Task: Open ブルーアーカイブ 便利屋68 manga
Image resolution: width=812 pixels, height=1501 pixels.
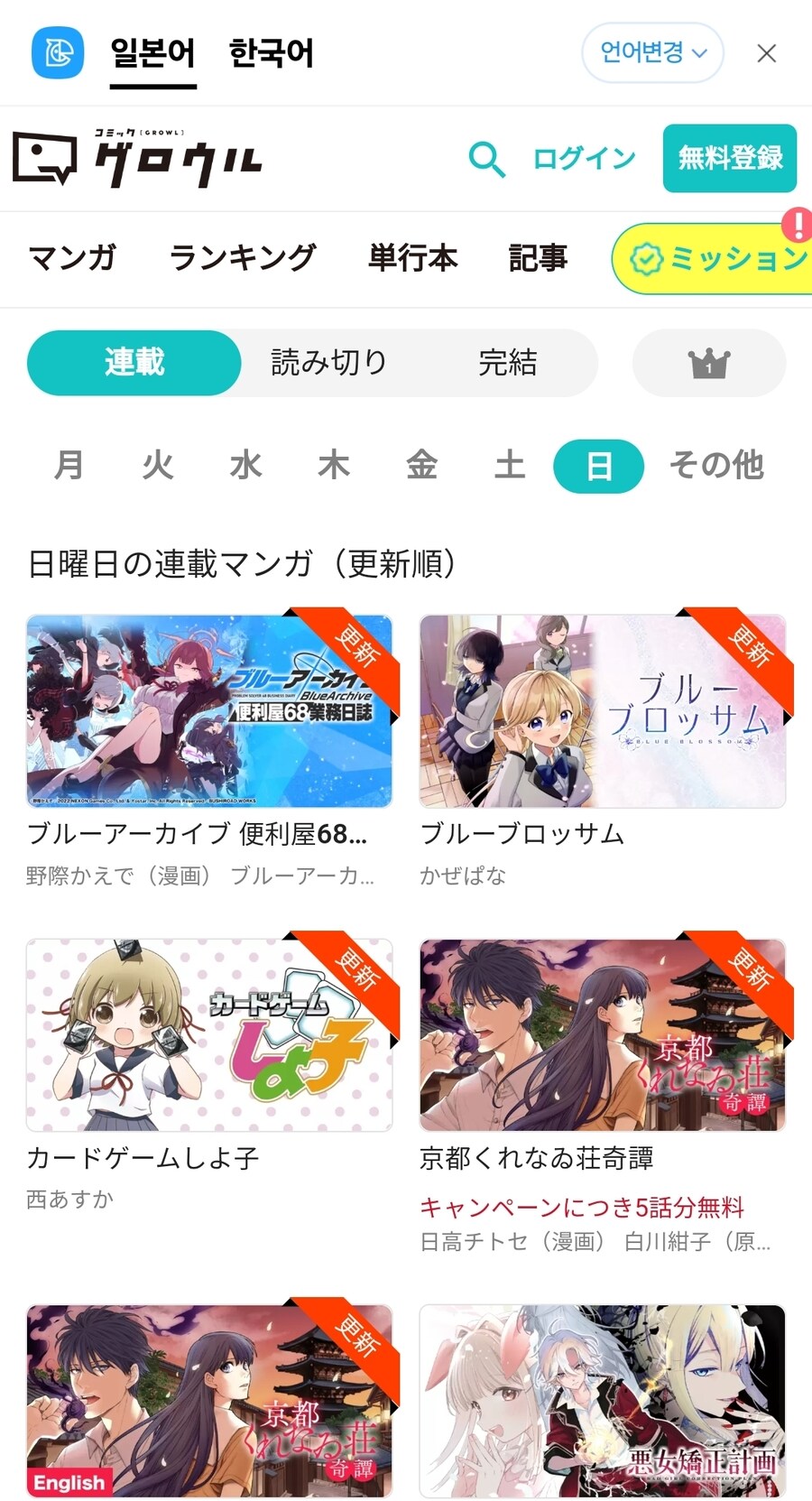Action: pyautogui.click(x=209, y=711)
